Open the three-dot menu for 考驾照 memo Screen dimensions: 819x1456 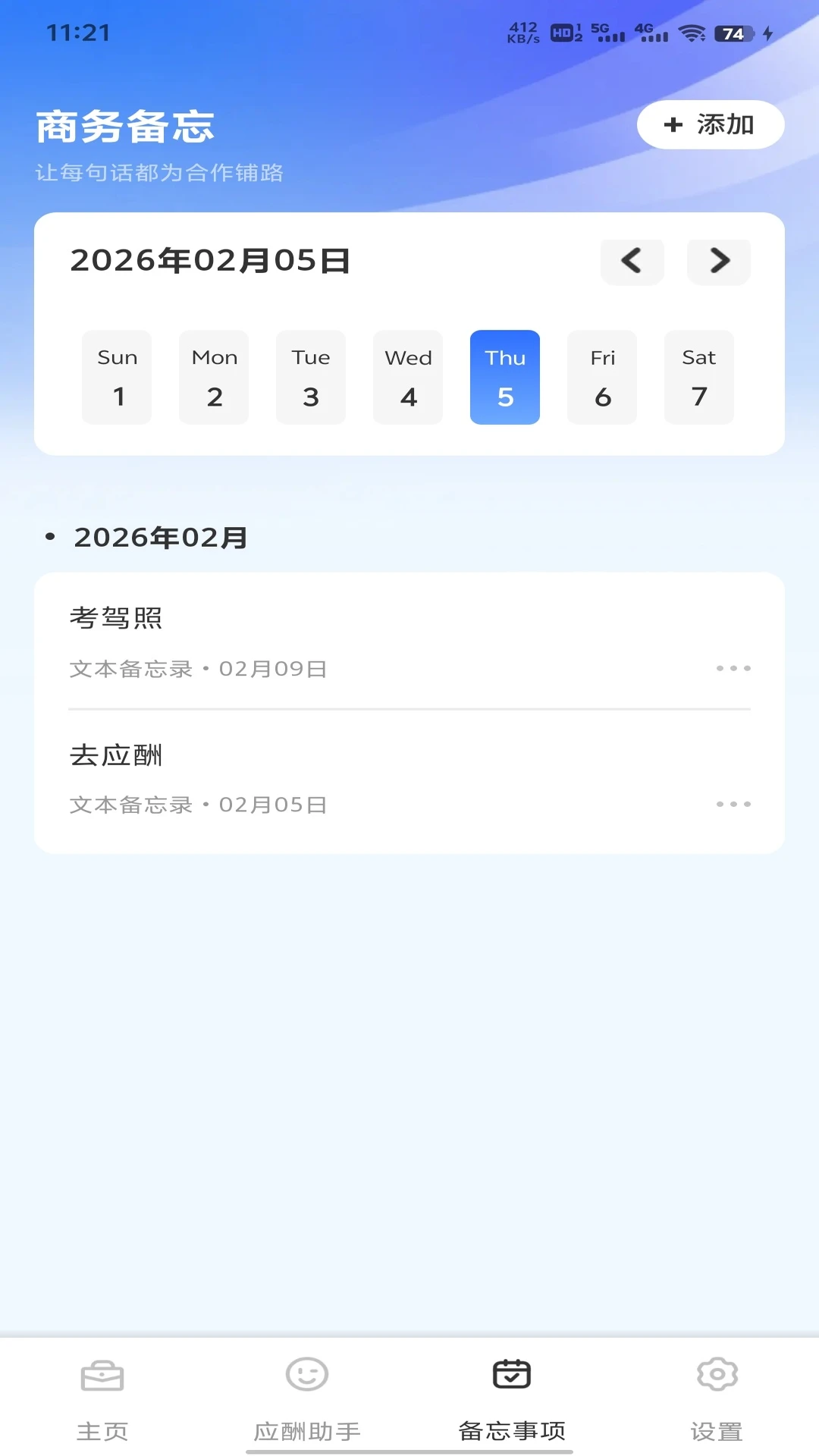pos(734,668)
